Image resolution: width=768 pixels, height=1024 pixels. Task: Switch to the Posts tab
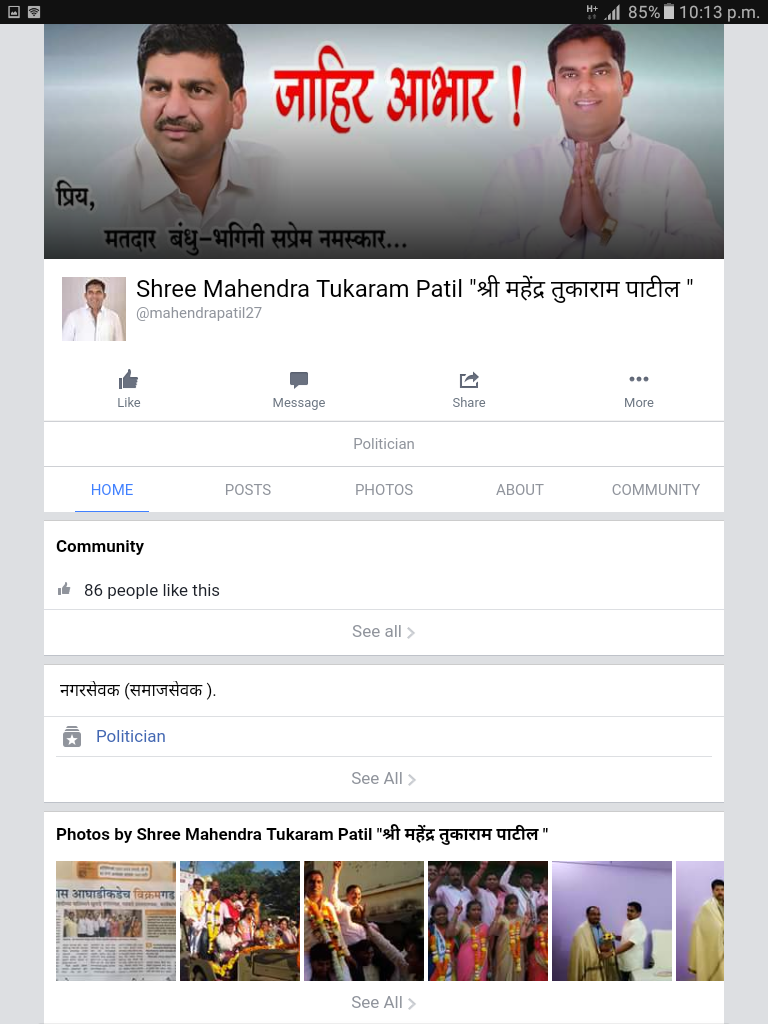tap(248, 489)
